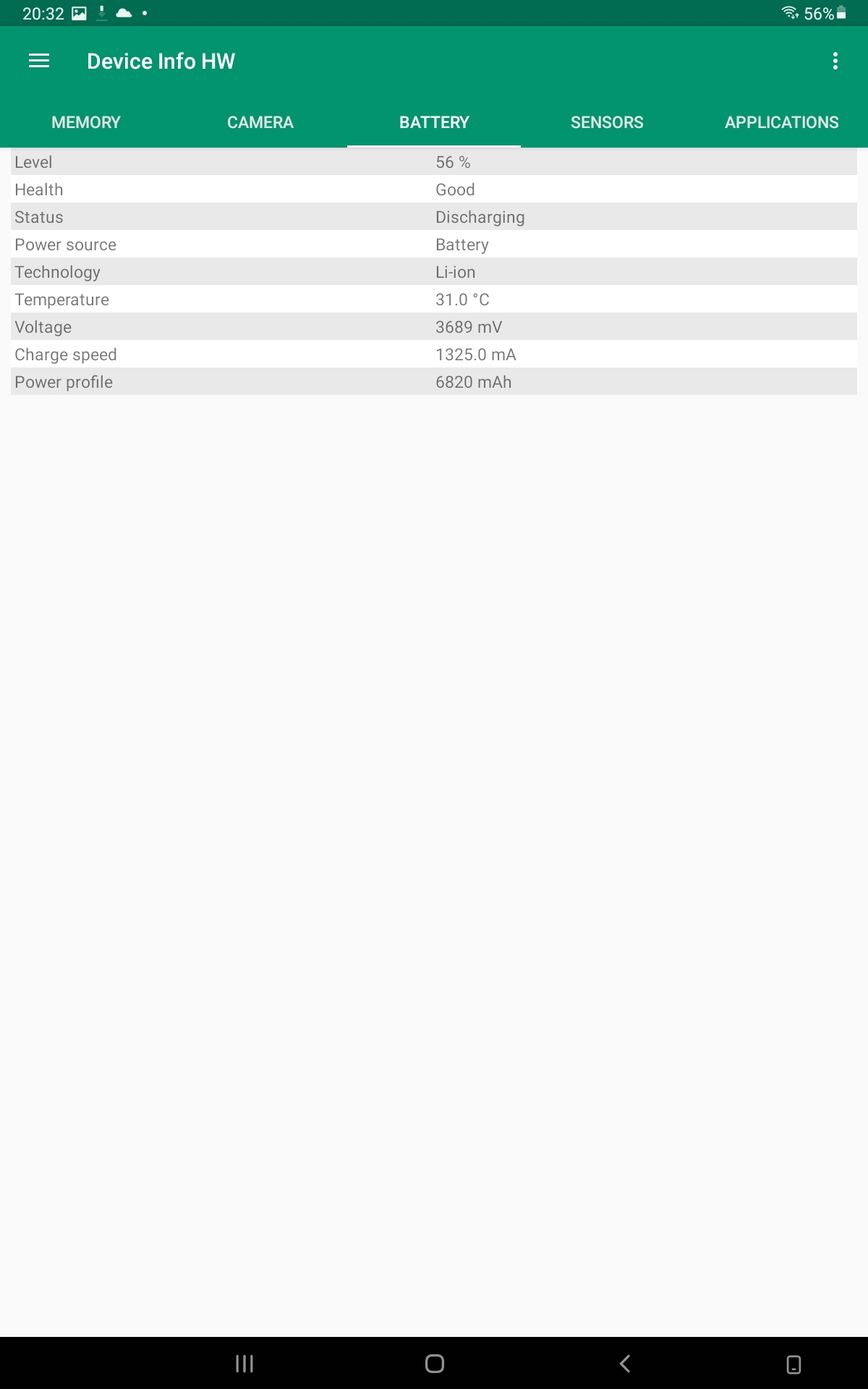Open the Applications tab
This screenshot has height=1389, width=868.
tap(781, 122)
